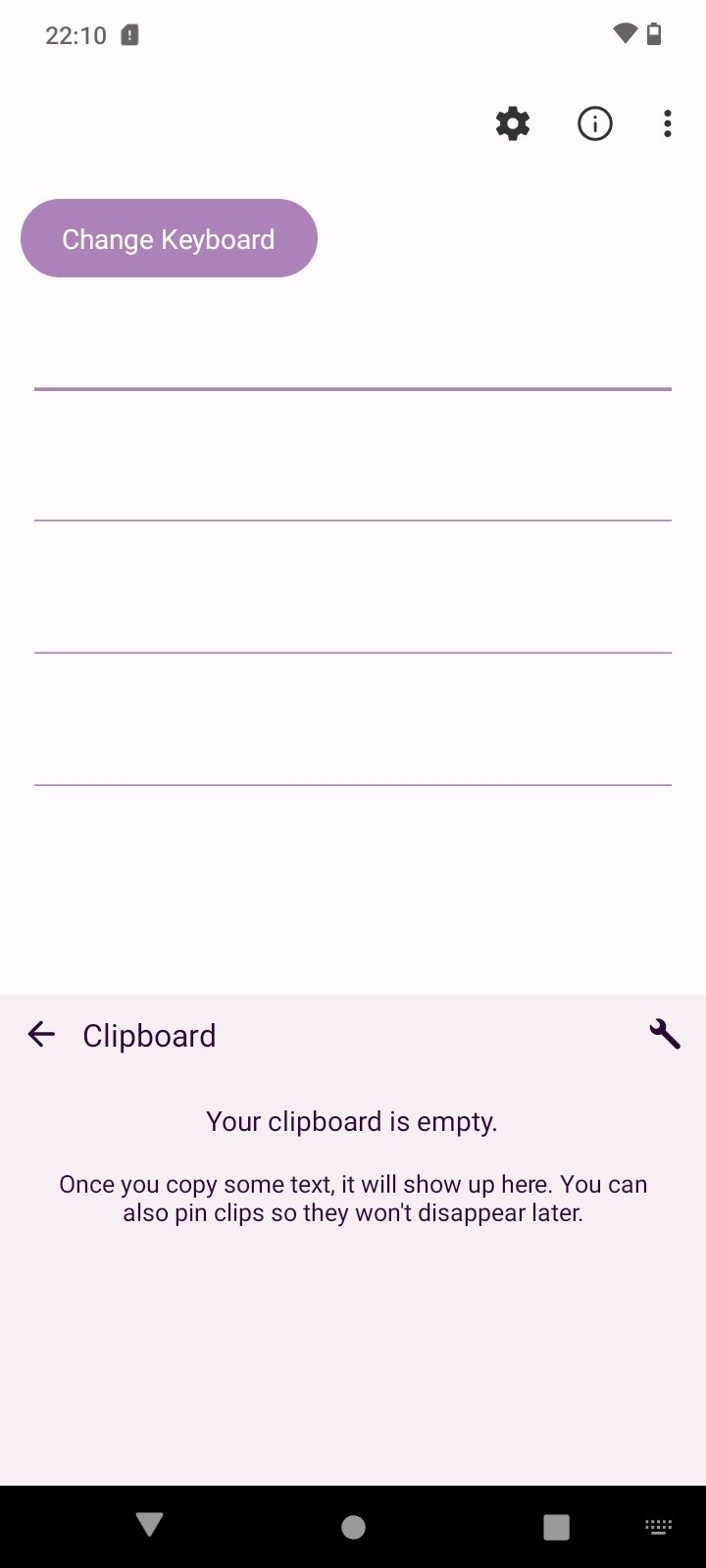Open clipboard settings wrench icon

pyautogui.click(x=665, y=1034)
